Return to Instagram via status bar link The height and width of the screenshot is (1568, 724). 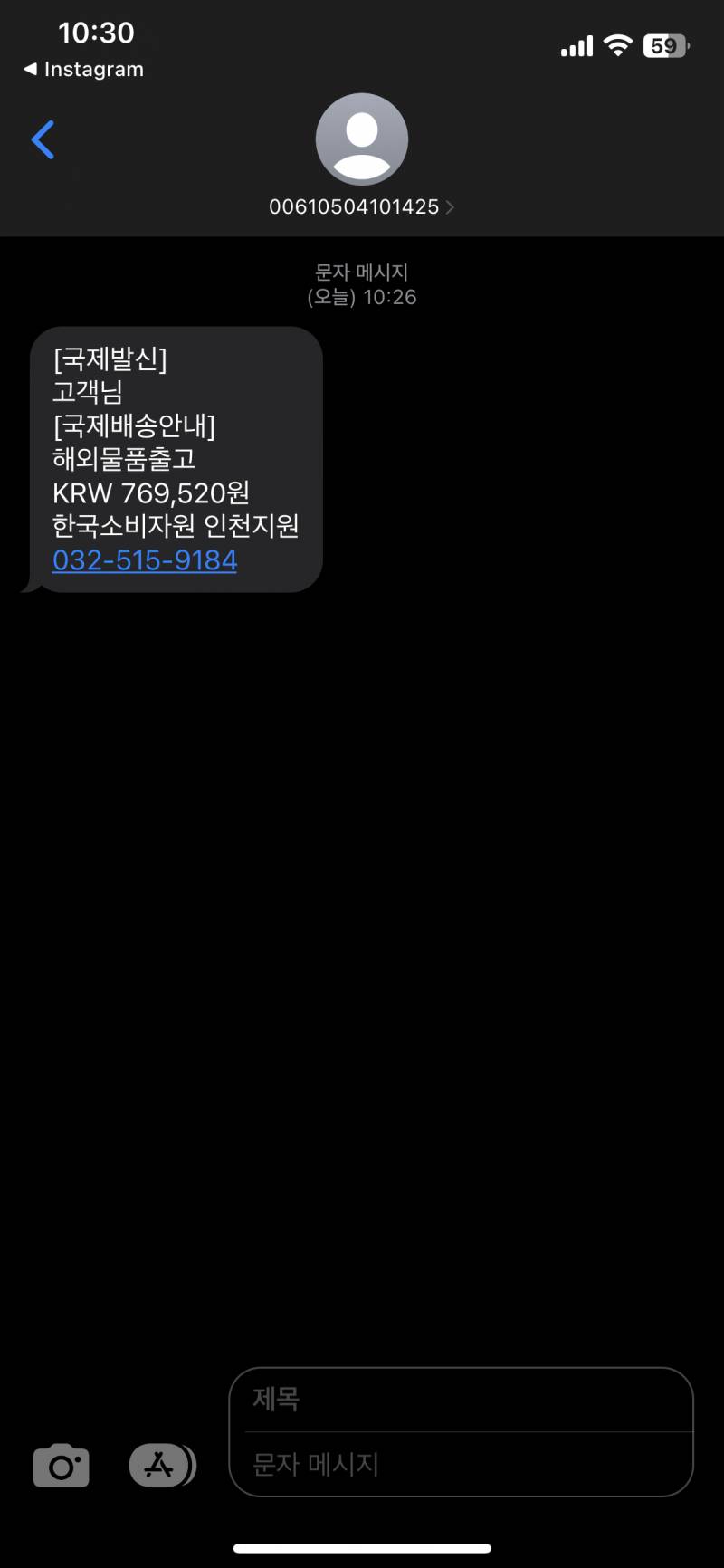click(x=81, y=69)
